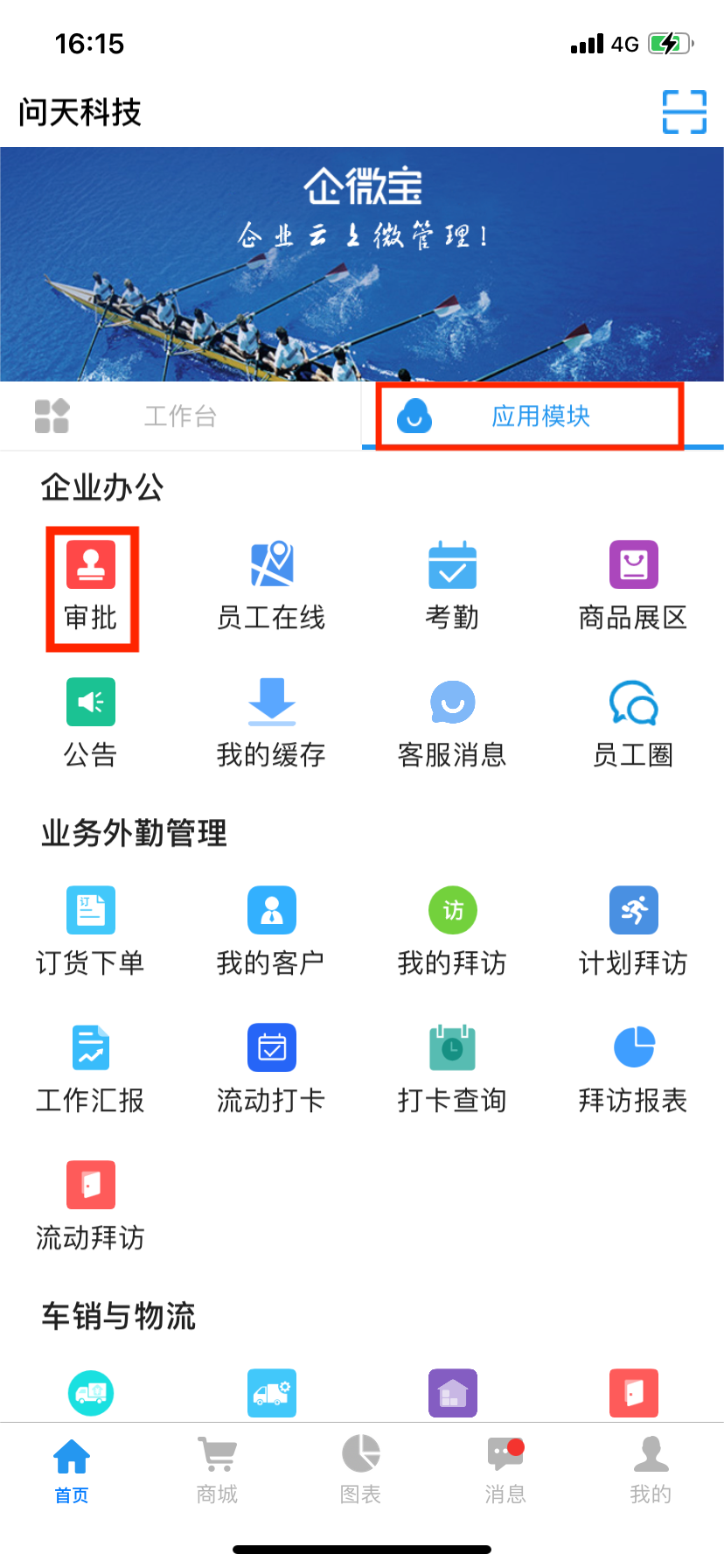Open the 公告 announcements module
Viewport: 724px width, 1568px height.
coord(91,723)
